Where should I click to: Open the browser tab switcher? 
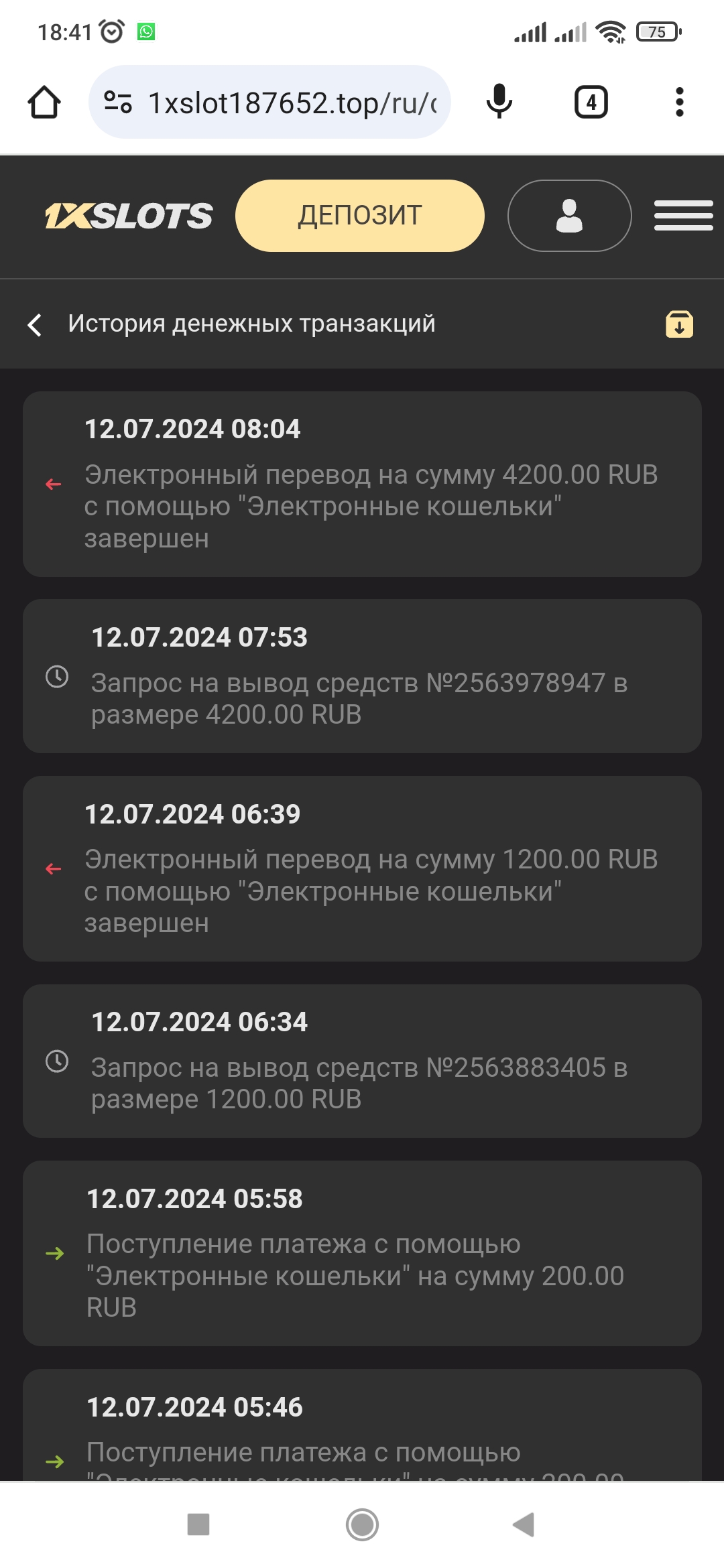click(591, 103)
